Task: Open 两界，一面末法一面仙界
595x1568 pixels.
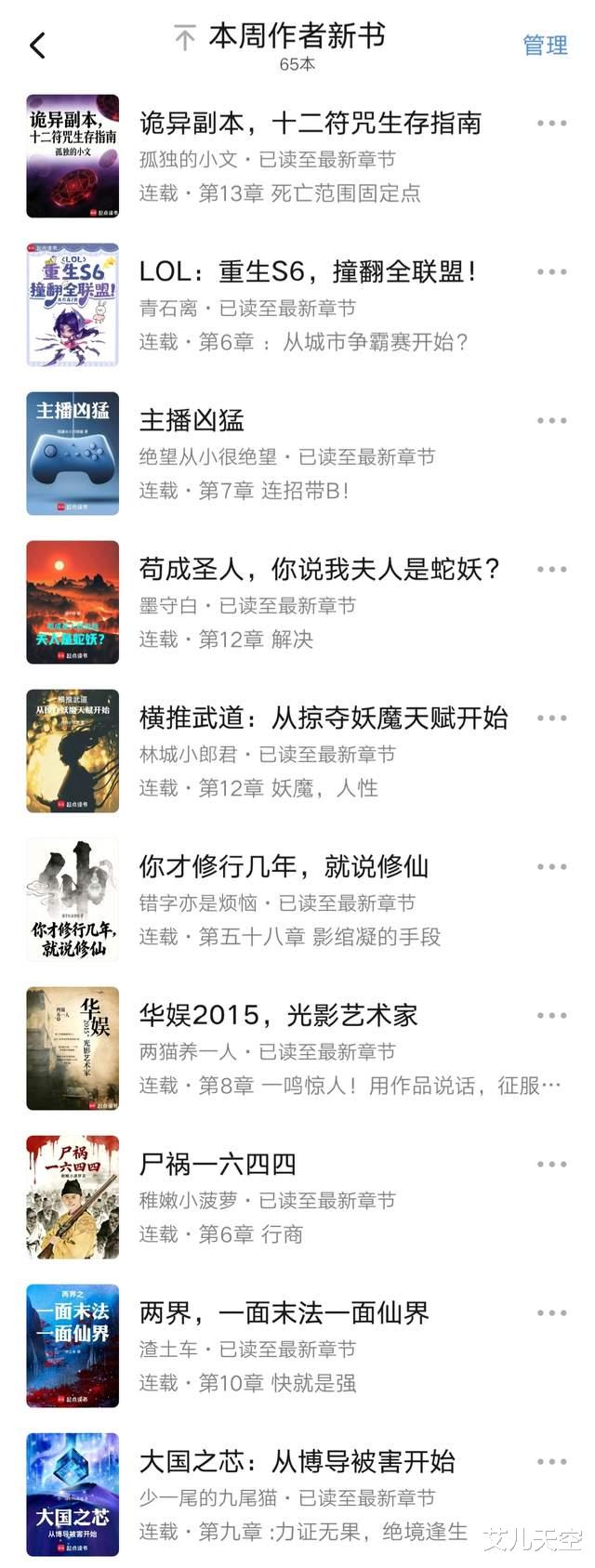Action: tap(284, 1312)
